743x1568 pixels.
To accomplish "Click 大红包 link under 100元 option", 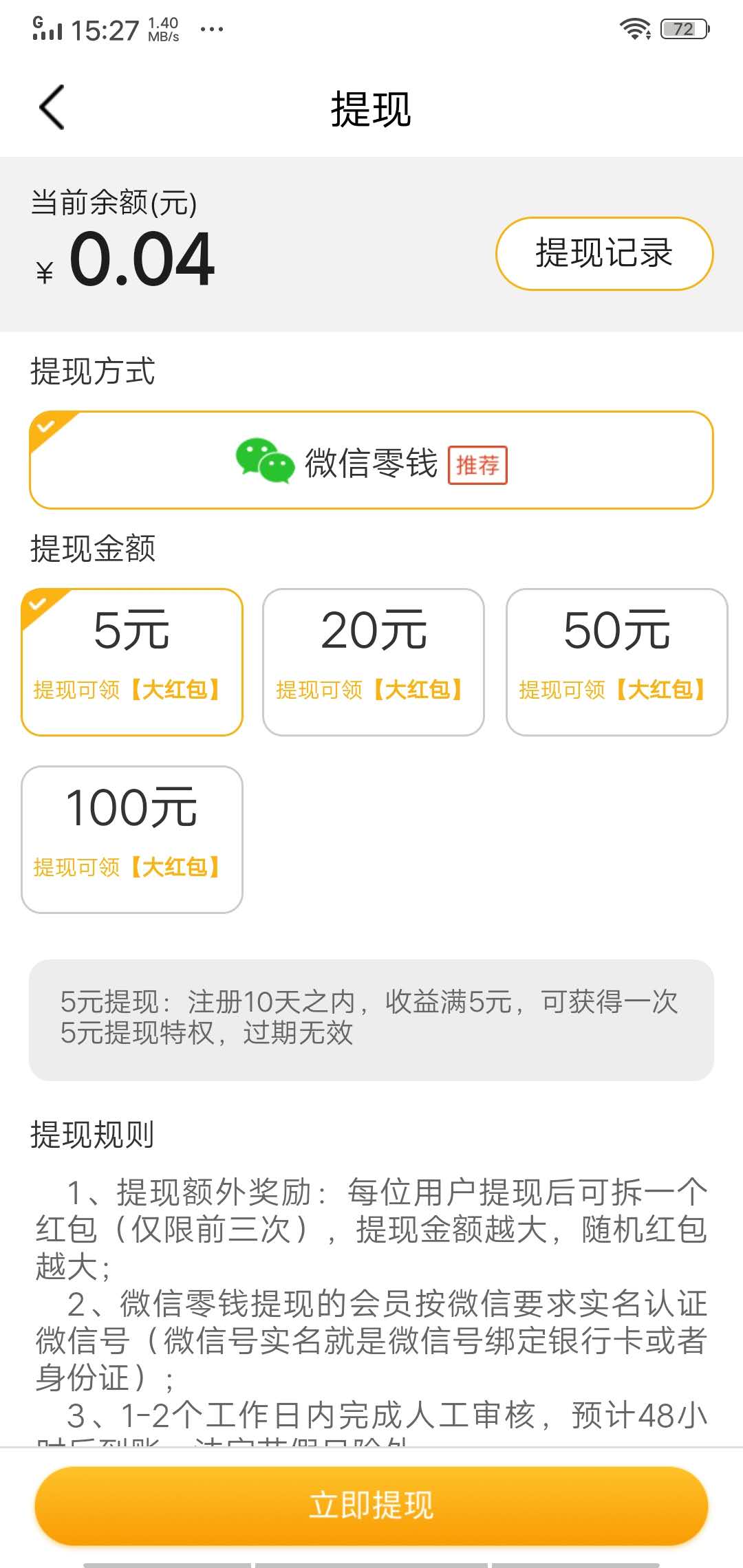I will tap(175, 868).
